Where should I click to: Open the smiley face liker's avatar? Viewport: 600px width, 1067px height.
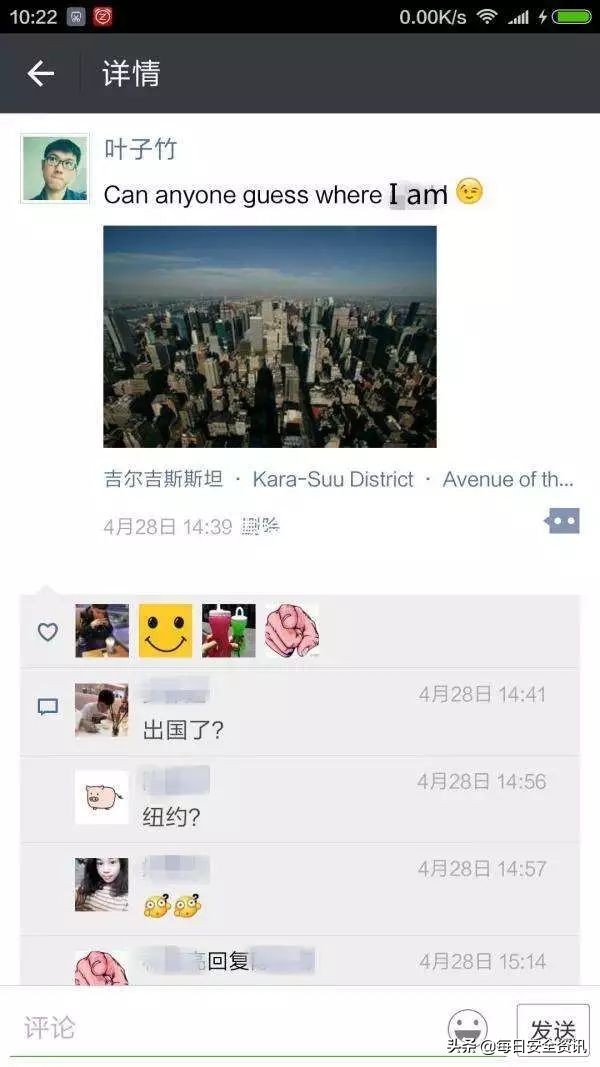click(x=165, y=631)
